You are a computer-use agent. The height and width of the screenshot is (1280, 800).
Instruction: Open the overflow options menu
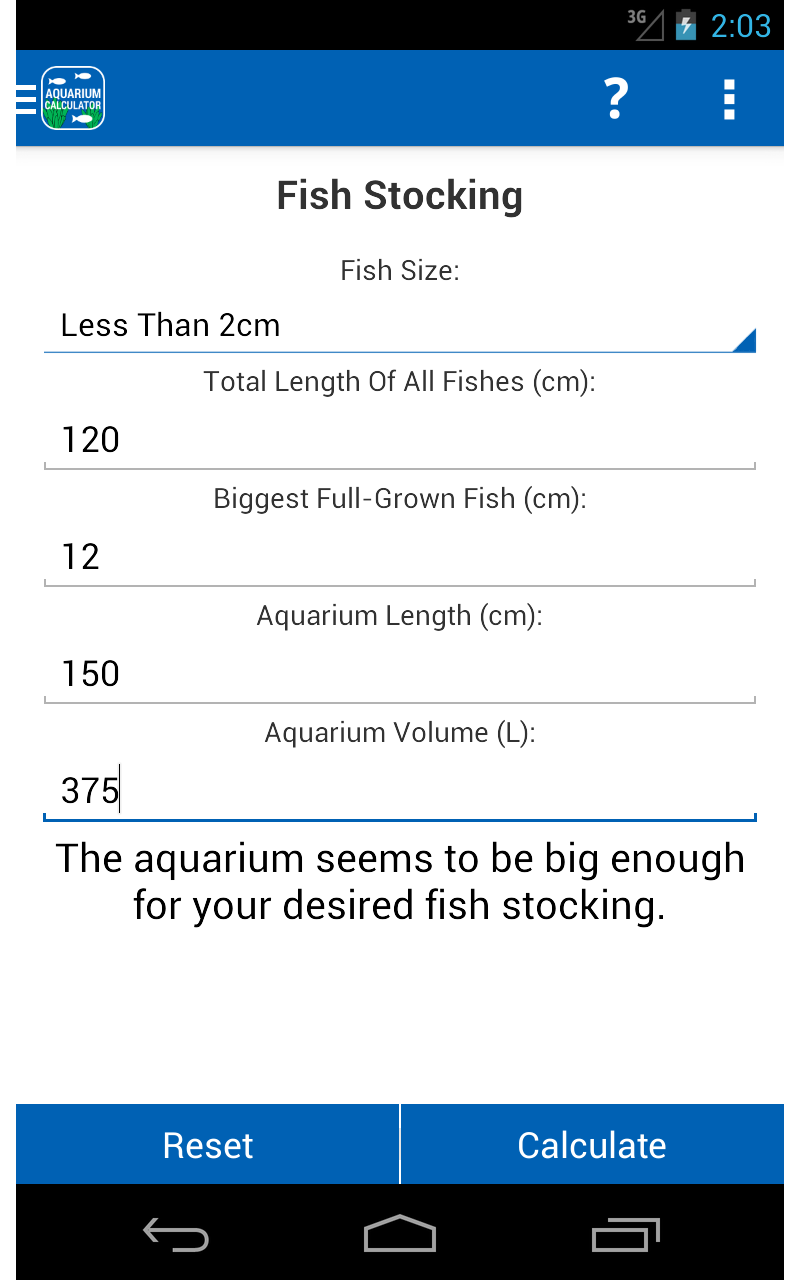[x=729, y=98]
